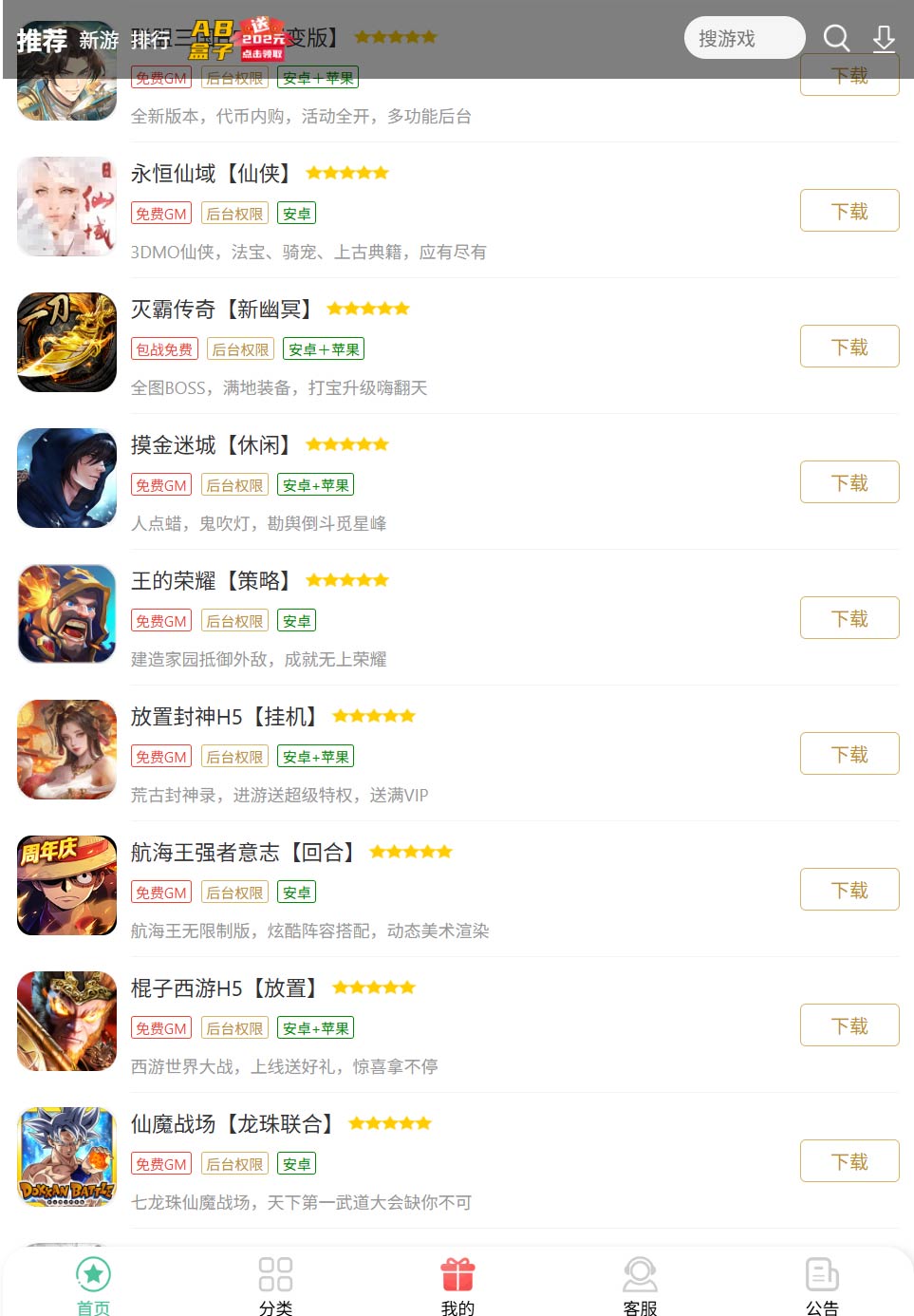
Task: Open 客服 customer service tab
Action: [640, 1286]
